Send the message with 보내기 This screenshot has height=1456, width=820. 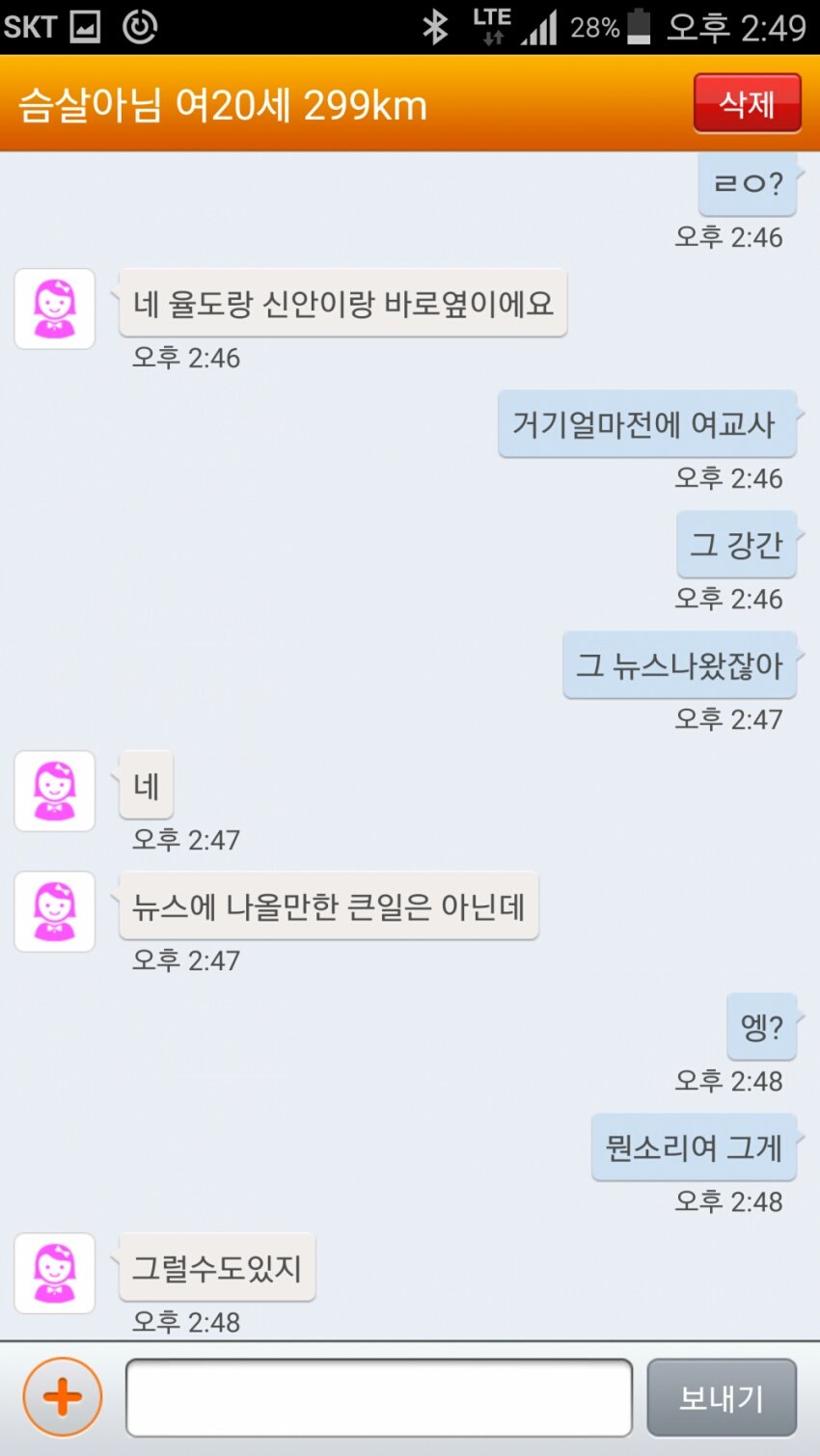[x=722, y=1397]
